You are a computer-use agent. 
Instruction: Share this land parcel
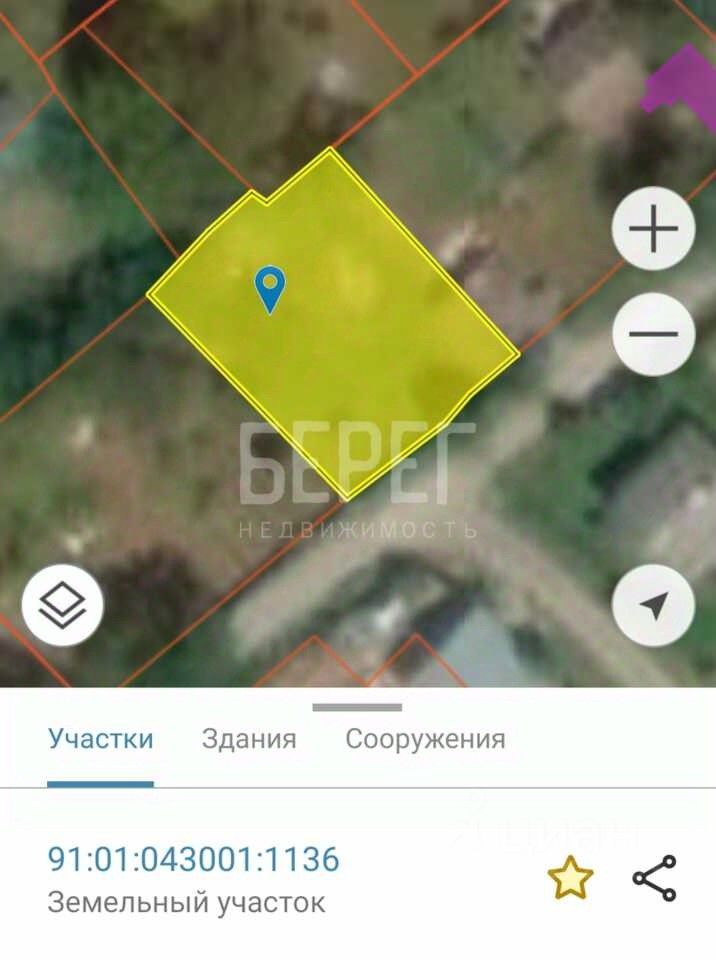point(655,878)
